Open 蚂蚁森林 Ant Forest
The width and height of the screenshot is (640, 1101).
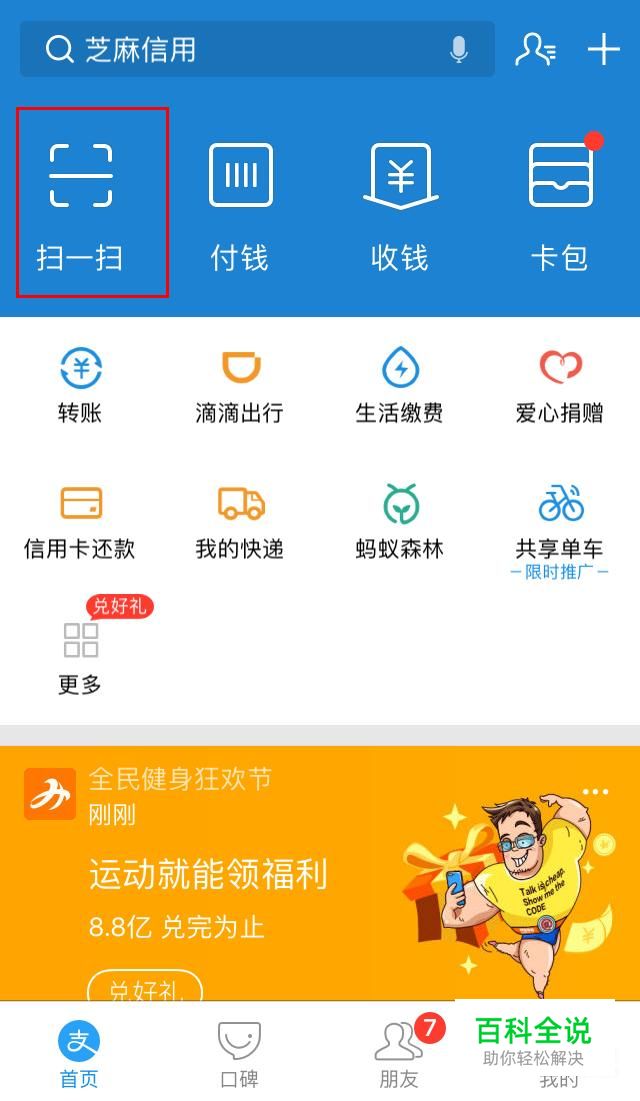(400, 520)
